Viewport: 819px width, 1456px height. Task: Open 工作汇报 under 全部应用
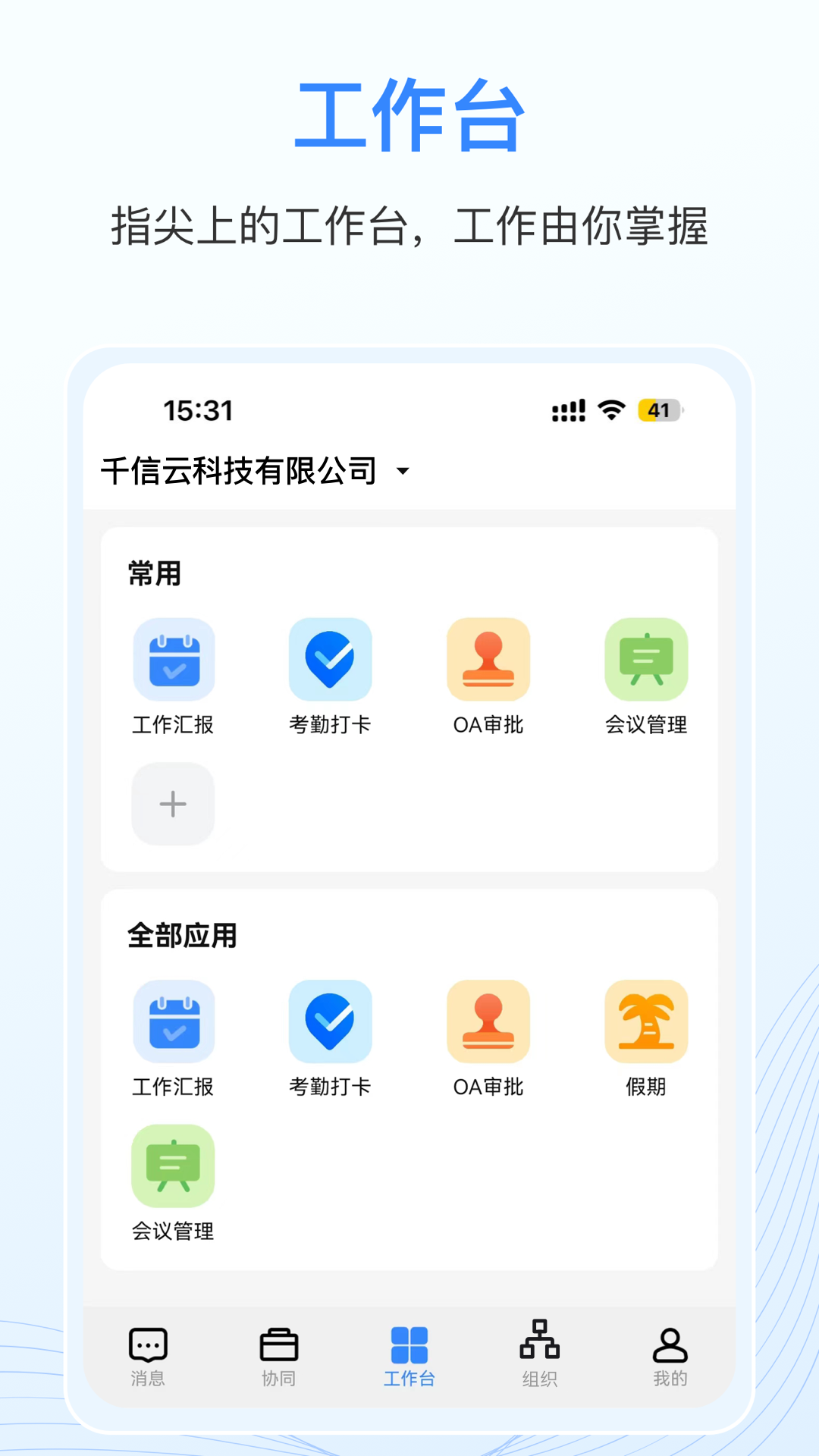click(x=173, y=1020)
